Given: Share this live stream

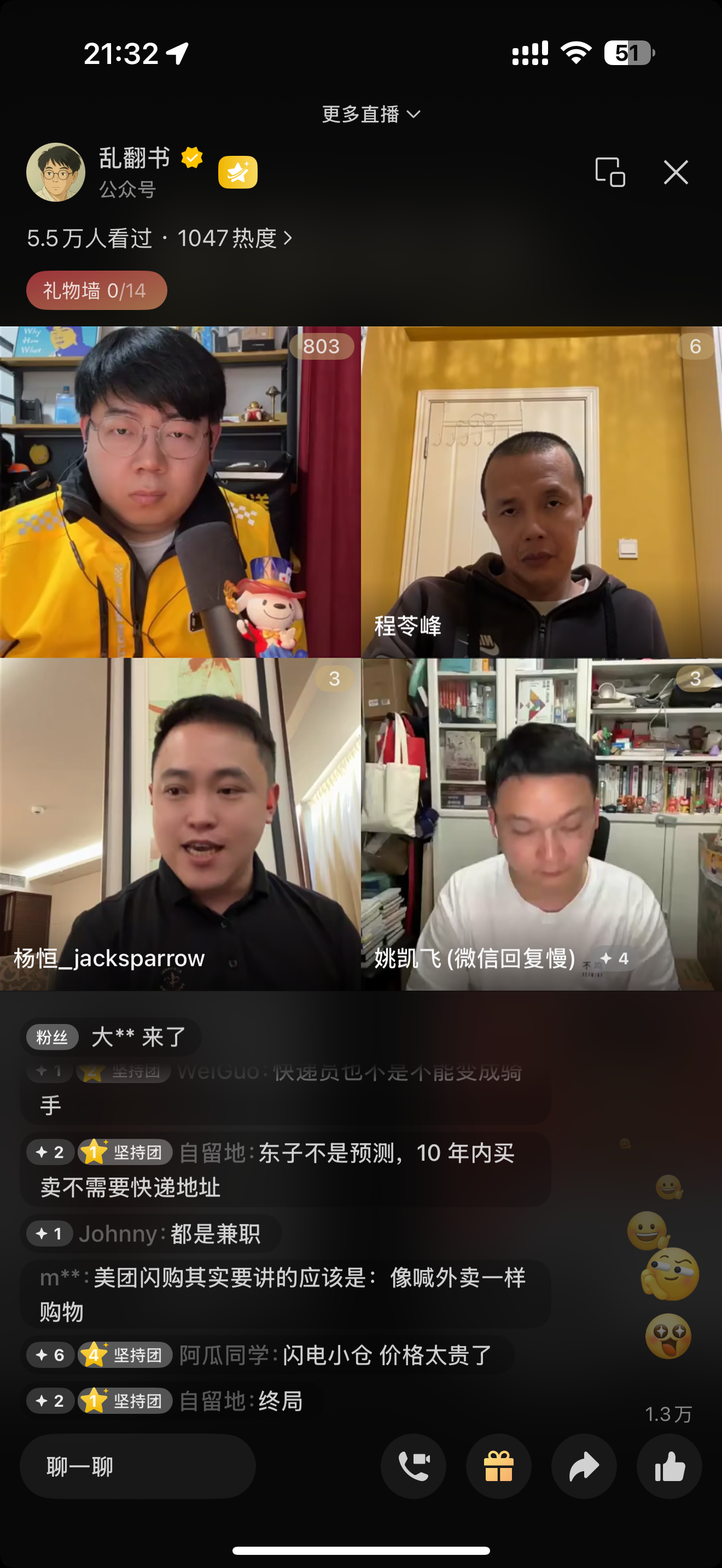Looking at the screenshot, I should [584, 1466].
